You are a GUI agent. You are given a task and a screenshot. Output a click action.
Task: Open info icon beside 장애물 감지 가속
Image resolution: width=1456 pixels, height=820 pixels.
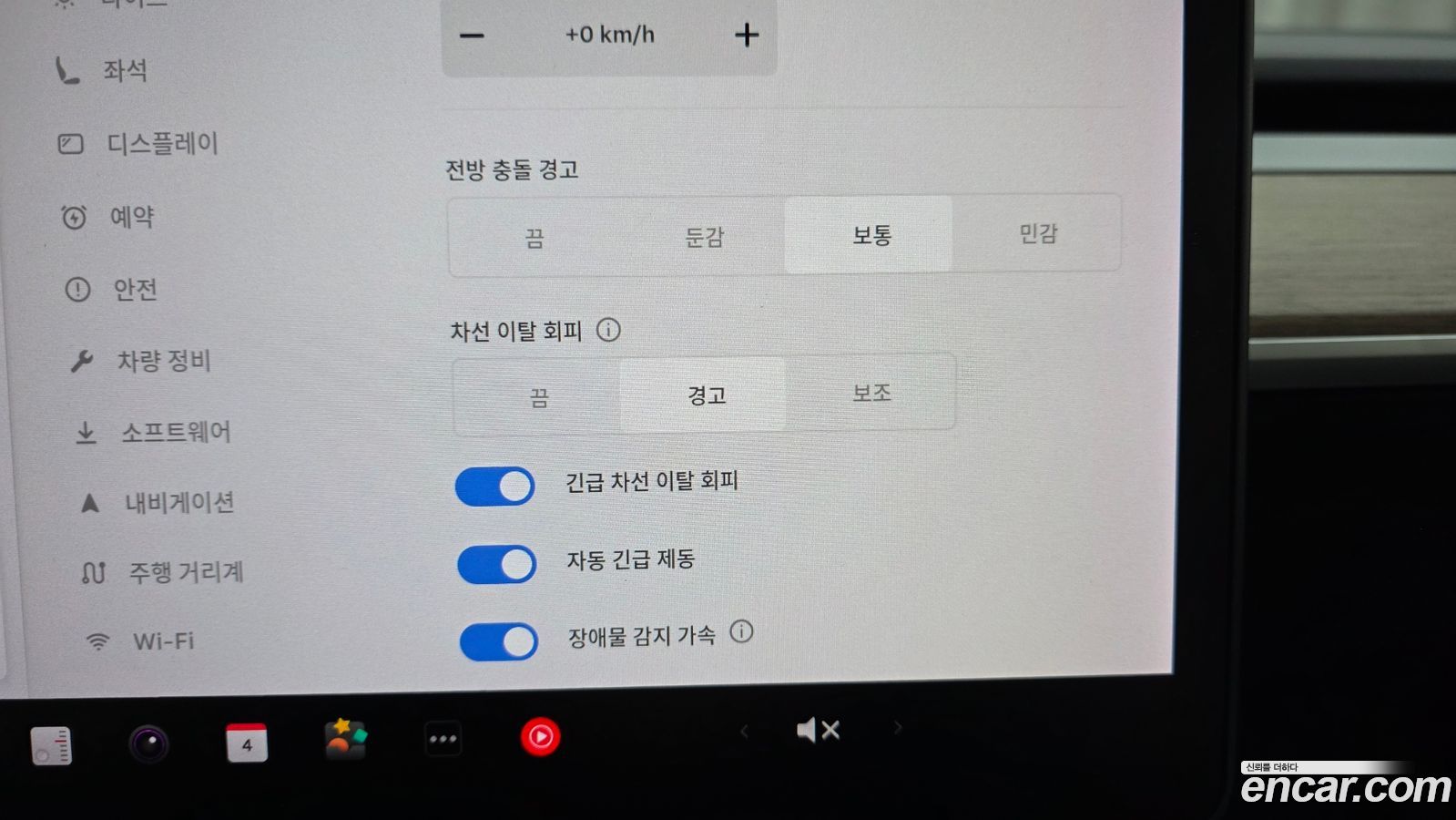coord(742,631)
